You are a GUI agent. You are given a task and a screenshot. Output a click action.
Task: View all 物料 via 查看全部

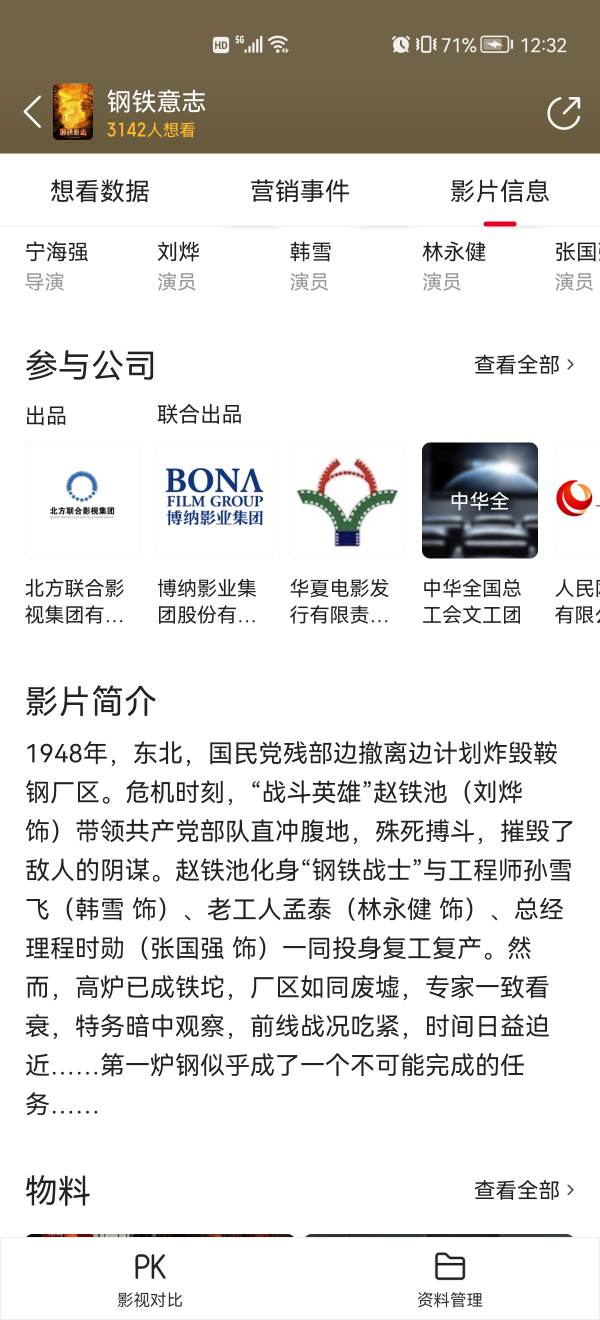click(524, 1190)
